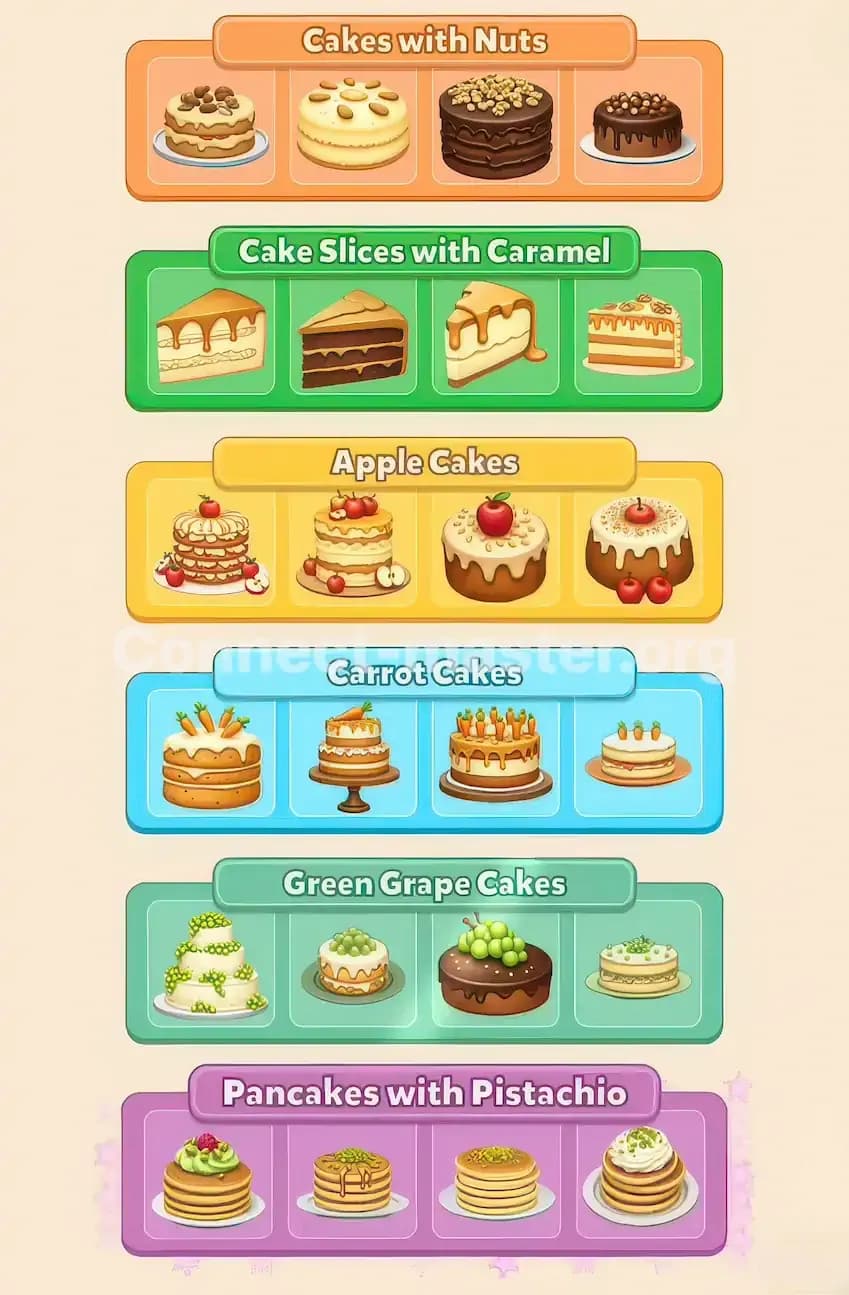
Task: Select the chocolate caramel cake slice
Action: [x=352, y=337]
